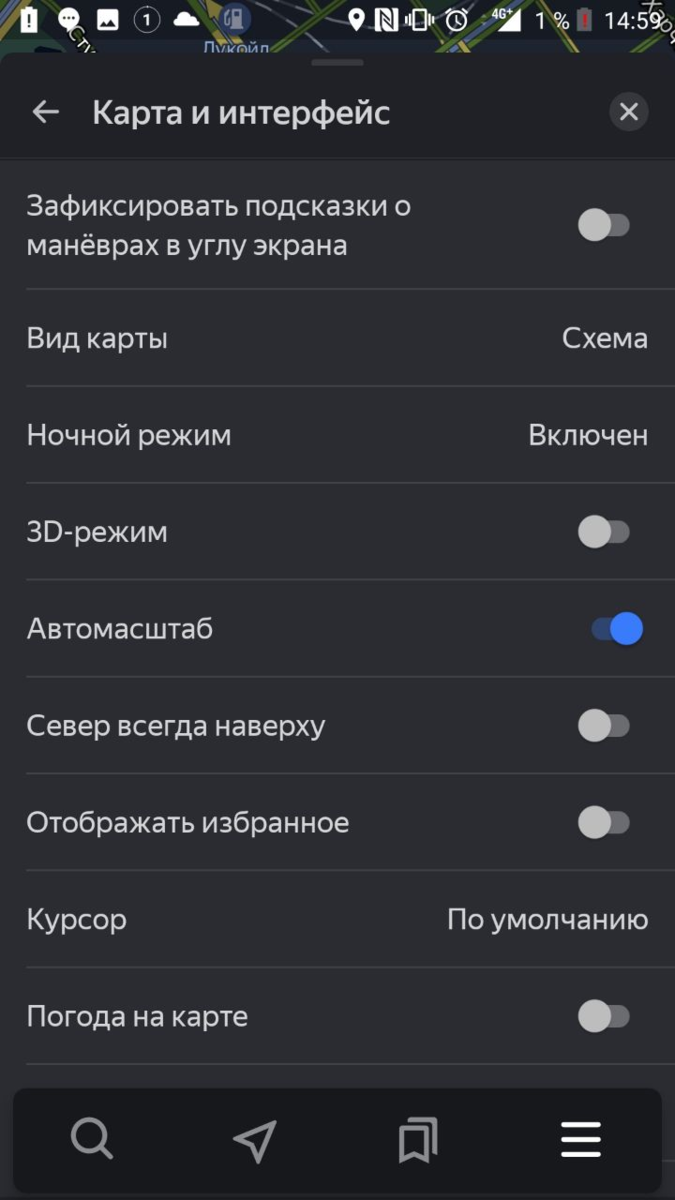This screenshot has width=675, height=1200.
Task: Disable the Автомасштаб switch
Action: (x=617, y=629)
